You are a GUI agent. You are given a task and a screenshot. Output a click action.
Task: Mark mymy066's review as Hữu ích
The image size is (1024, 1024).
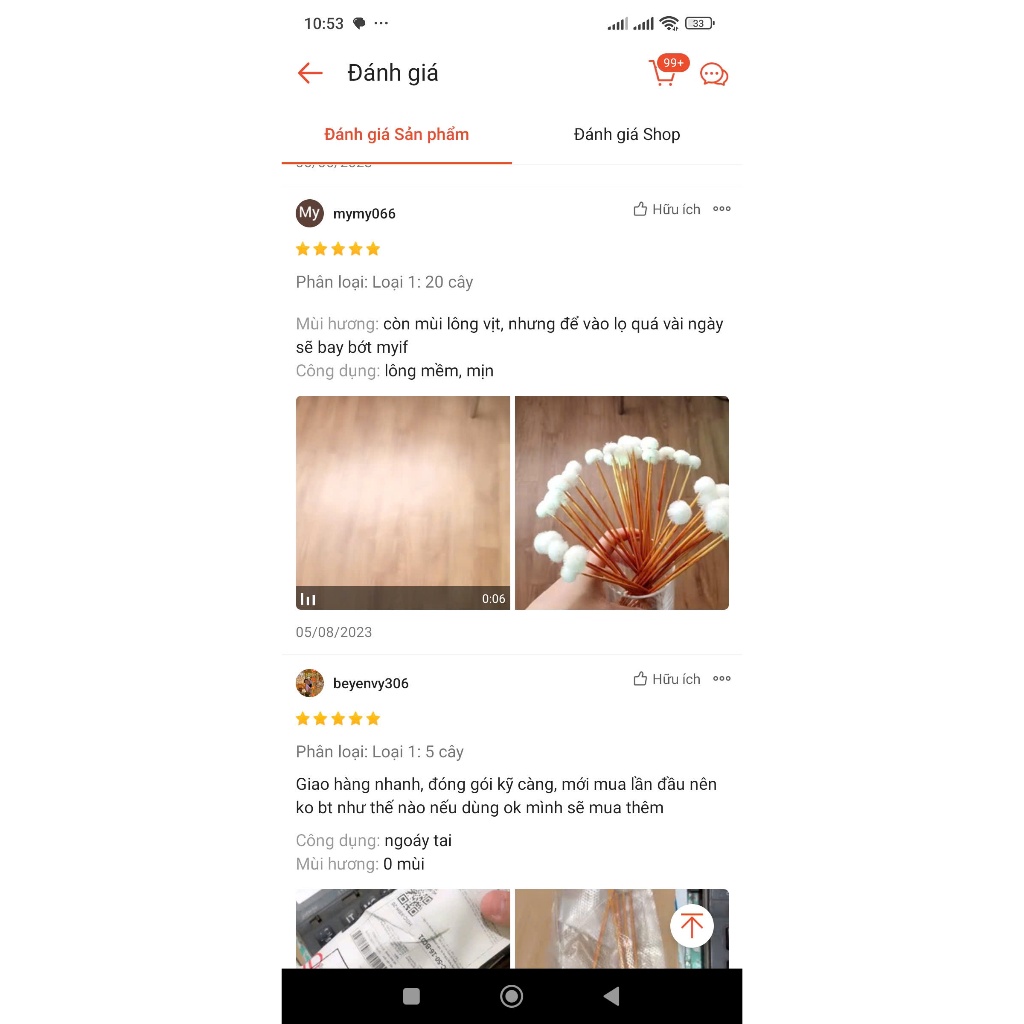pyautogui.click(x=667, y=209)
